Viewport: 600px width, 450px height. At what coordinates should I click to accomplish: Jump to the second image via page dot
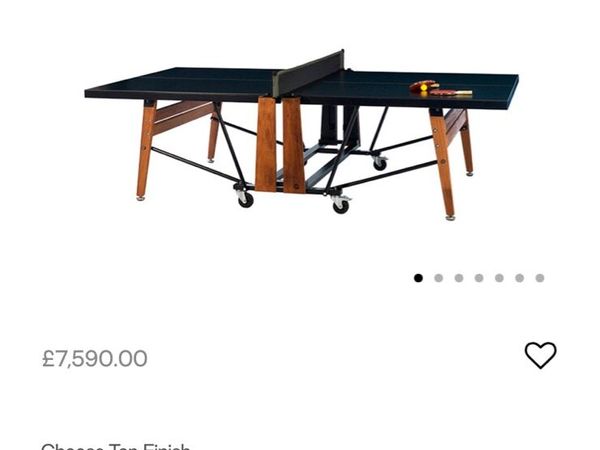coord(438,278)
